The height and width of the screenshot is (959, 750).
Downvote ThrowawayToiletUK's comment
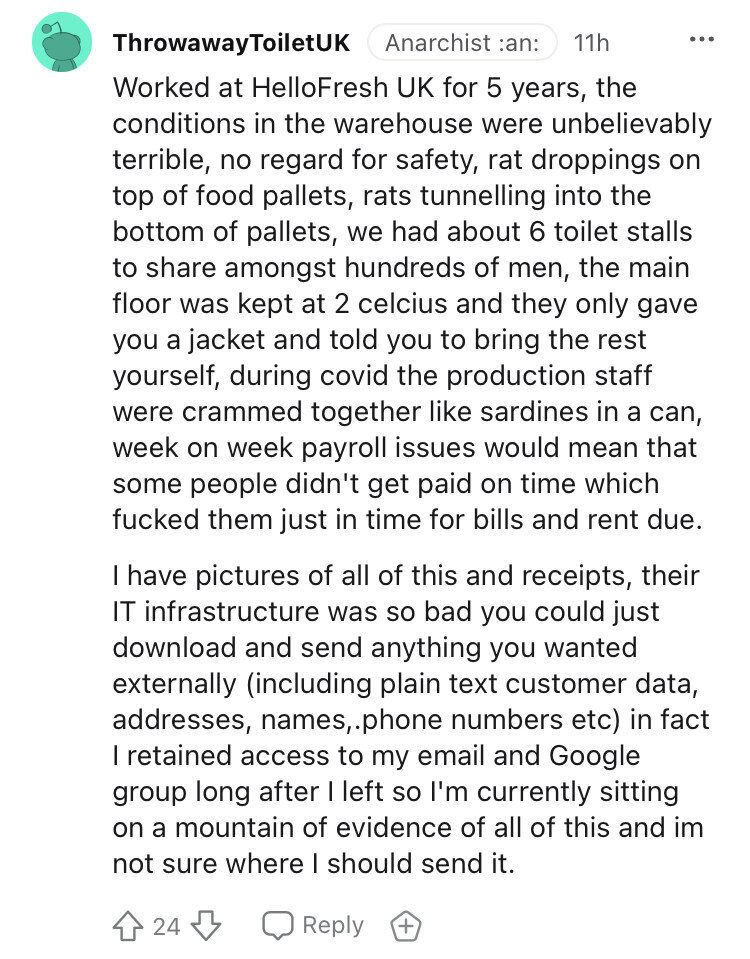205,926
